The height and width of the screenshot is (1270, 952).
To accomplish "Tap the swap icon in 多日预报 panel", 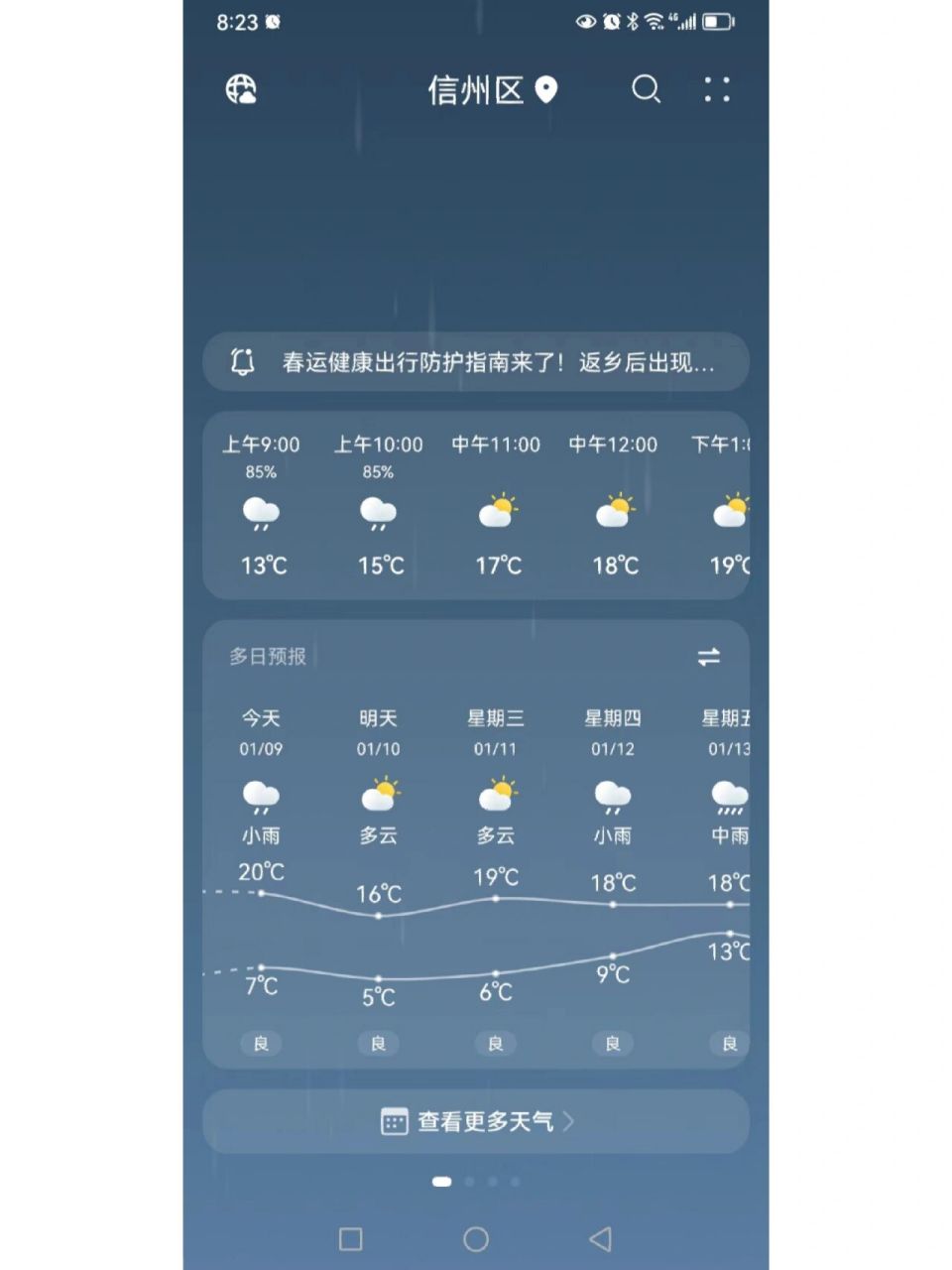I will [710, 656].
